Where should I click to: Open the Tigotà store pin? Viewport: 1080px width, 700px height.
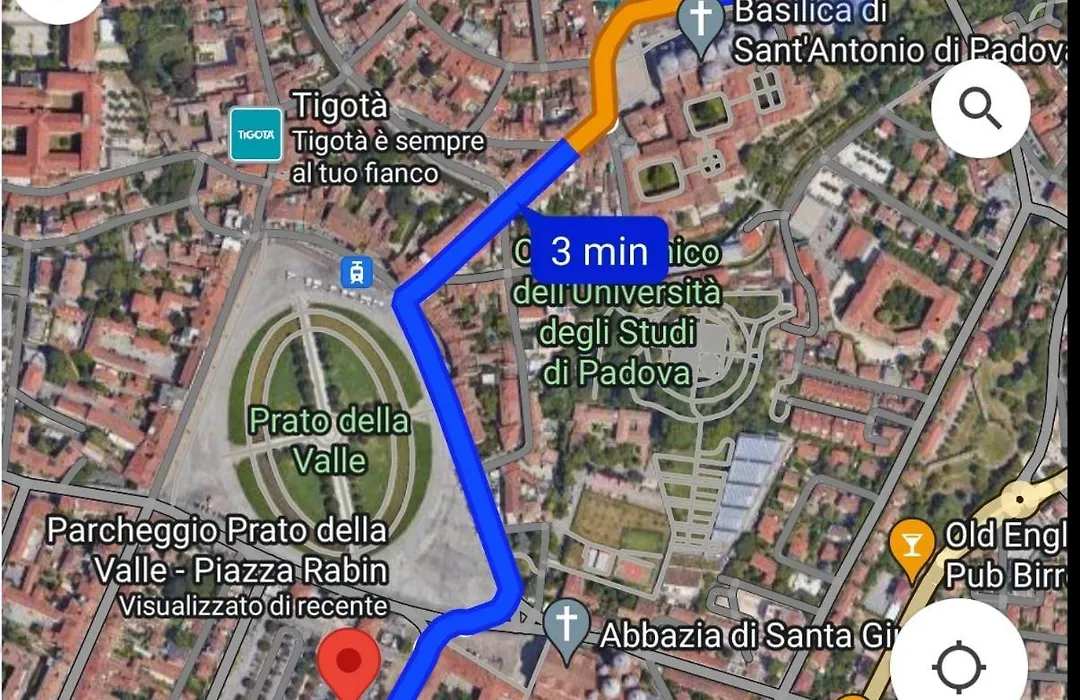[256, 136]
